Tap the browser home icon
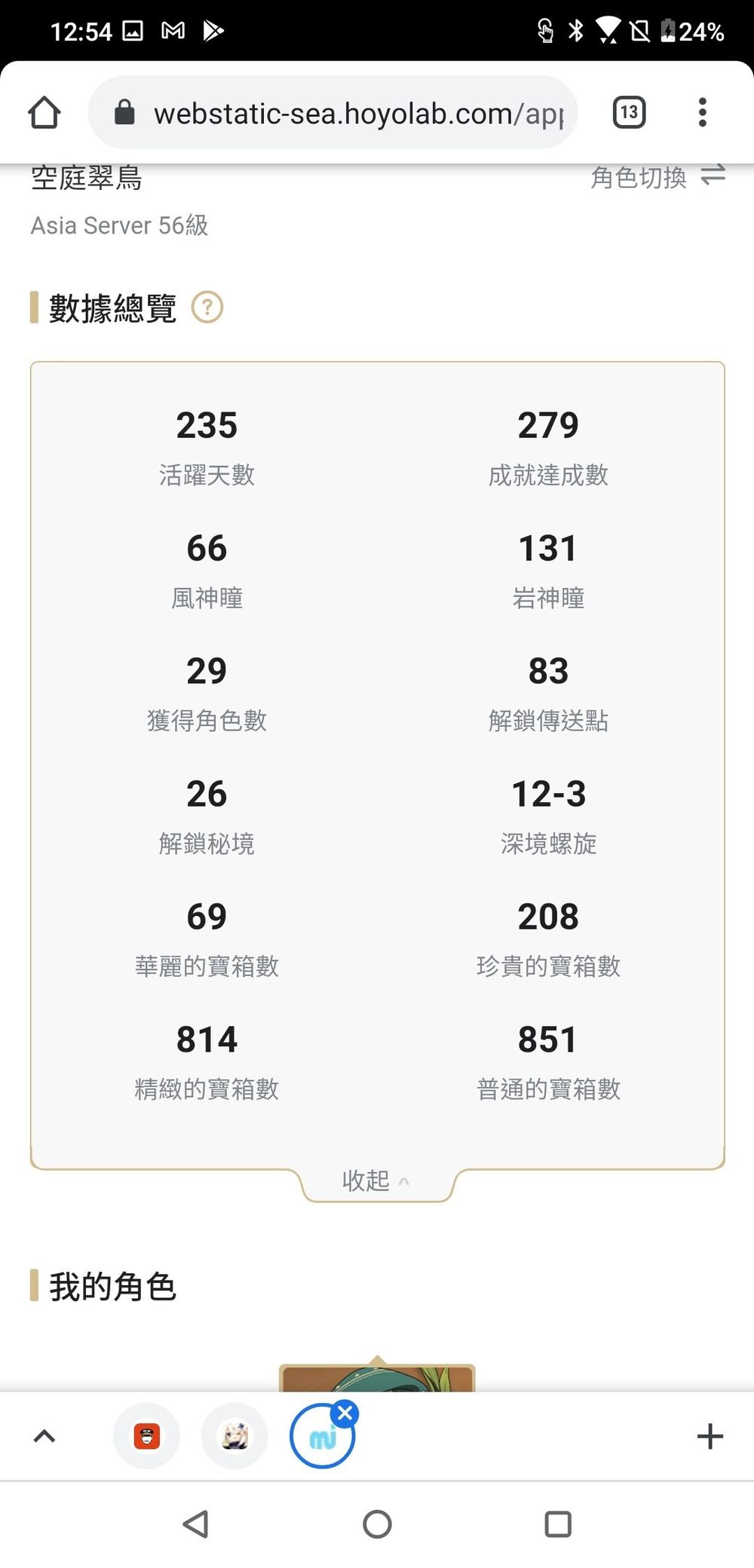Image resolution: width=754 pixels, height=1568 pixels. 44,113
